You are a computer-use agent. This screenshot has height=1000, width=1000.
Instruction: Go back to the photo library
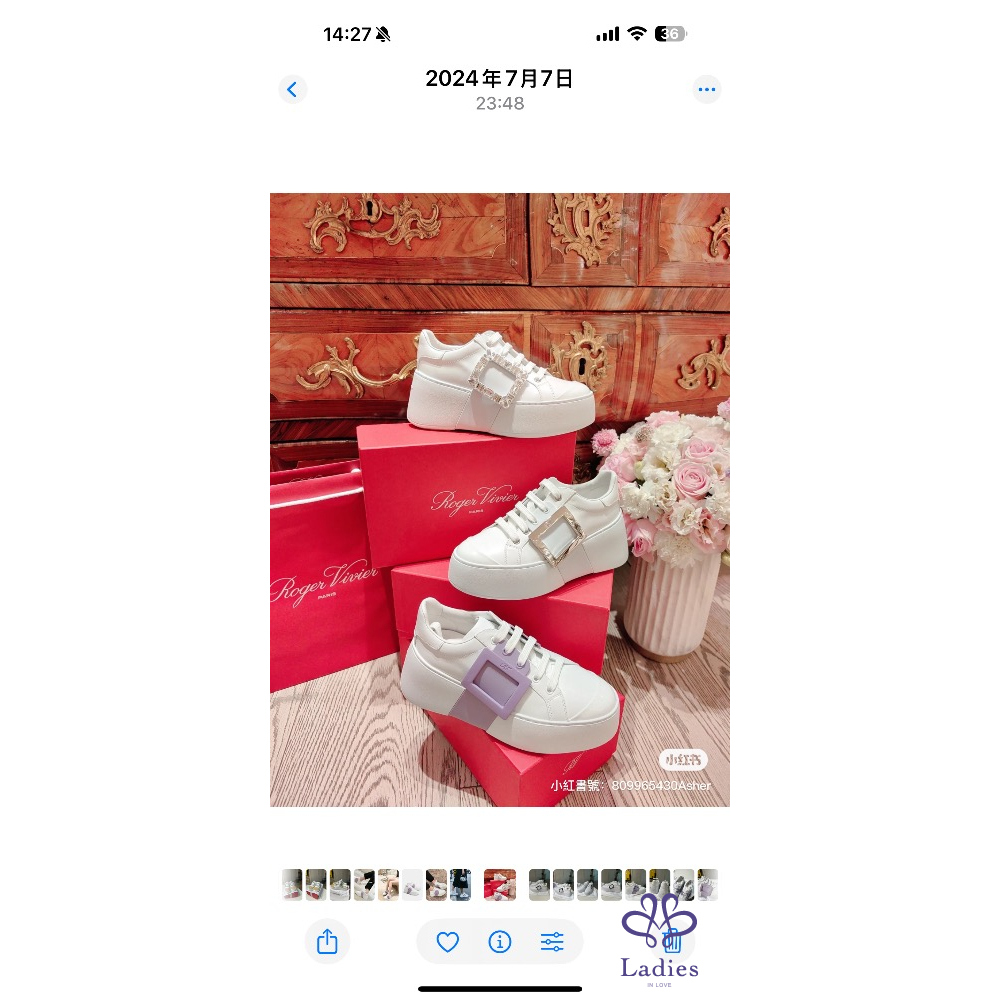[292, 90]
